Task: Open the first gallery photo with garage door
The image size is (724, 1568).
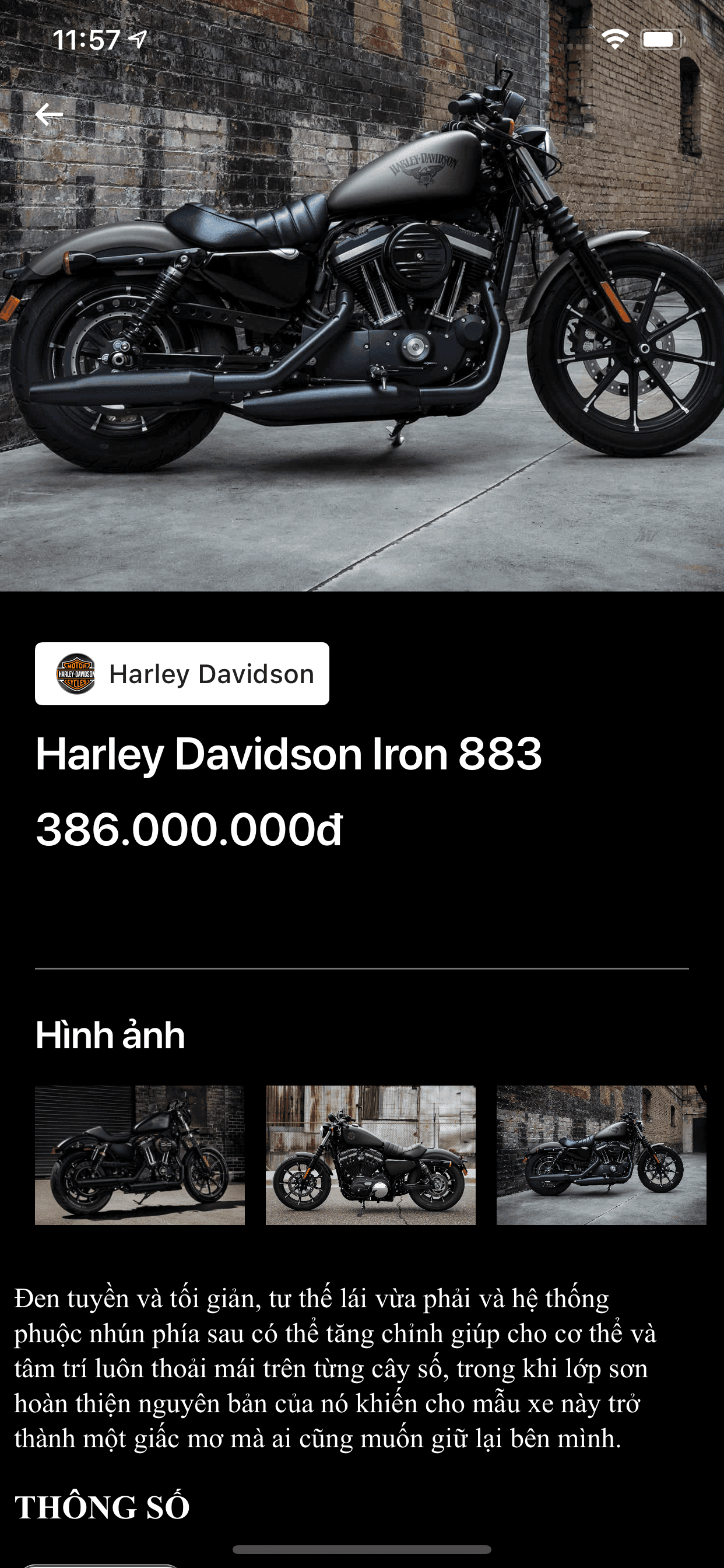Action: click(x=140, y=1154)
